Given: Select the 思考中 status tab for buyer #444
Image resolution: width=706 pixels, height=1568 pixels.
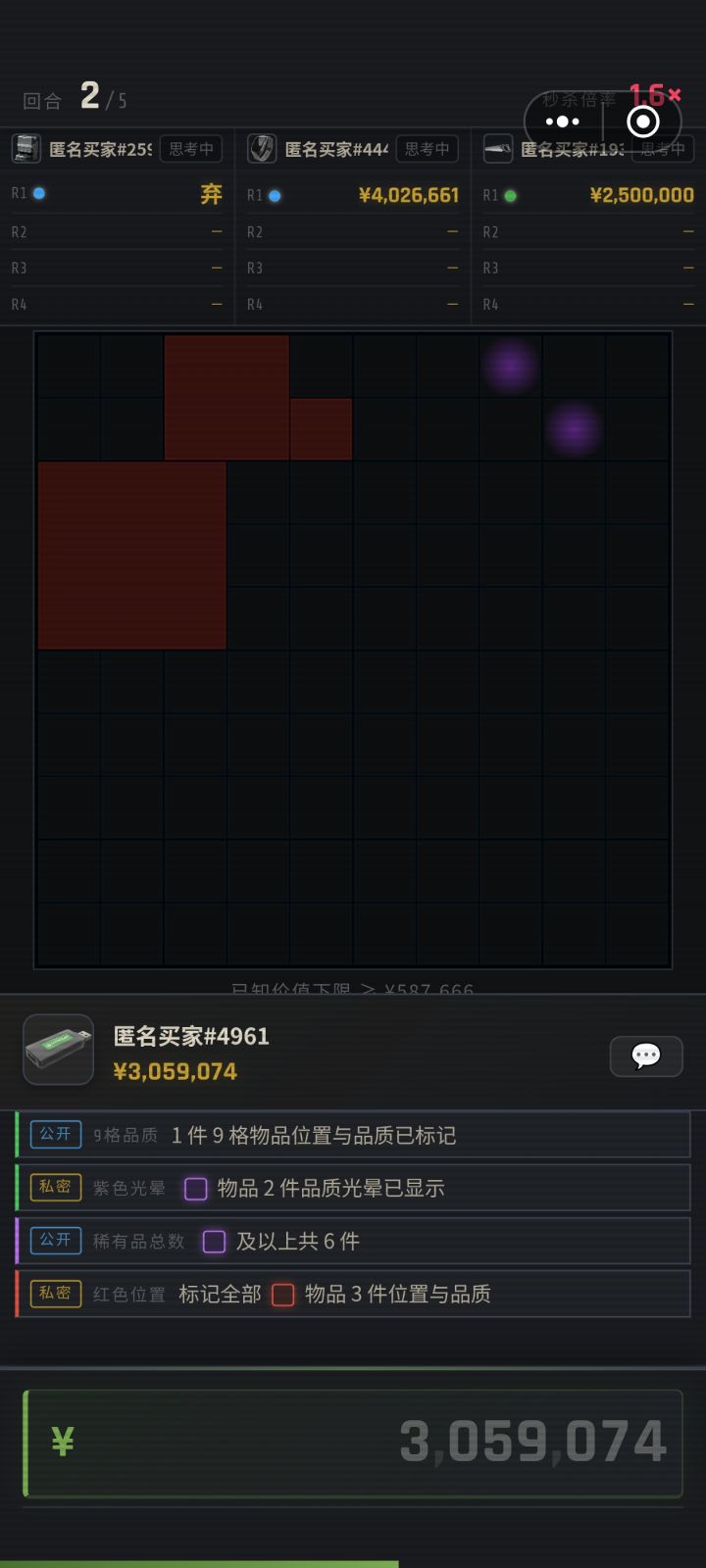Looking at the screenshot, I should point(427,149).
